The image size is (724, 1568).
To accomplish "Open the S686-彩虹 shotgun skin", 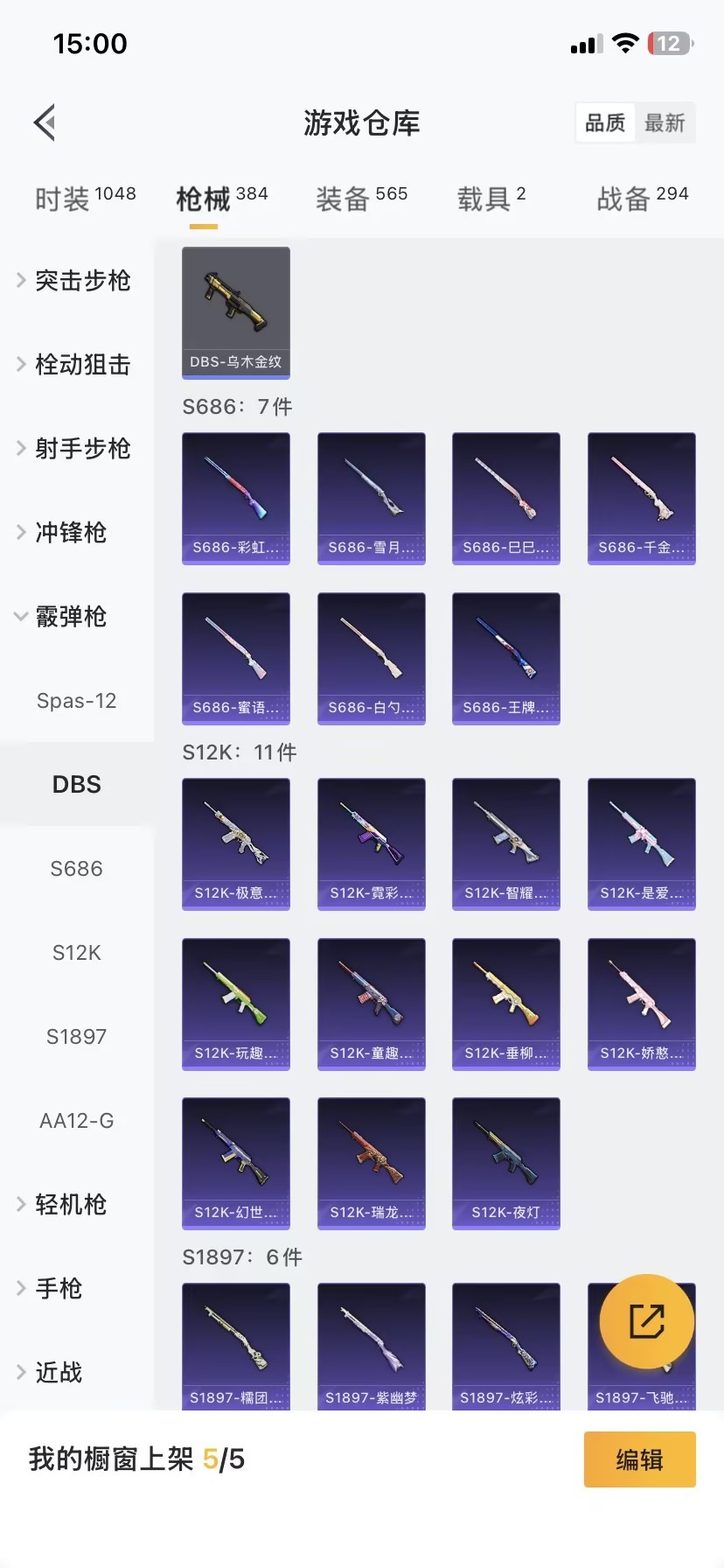I will tap(236, 498).
